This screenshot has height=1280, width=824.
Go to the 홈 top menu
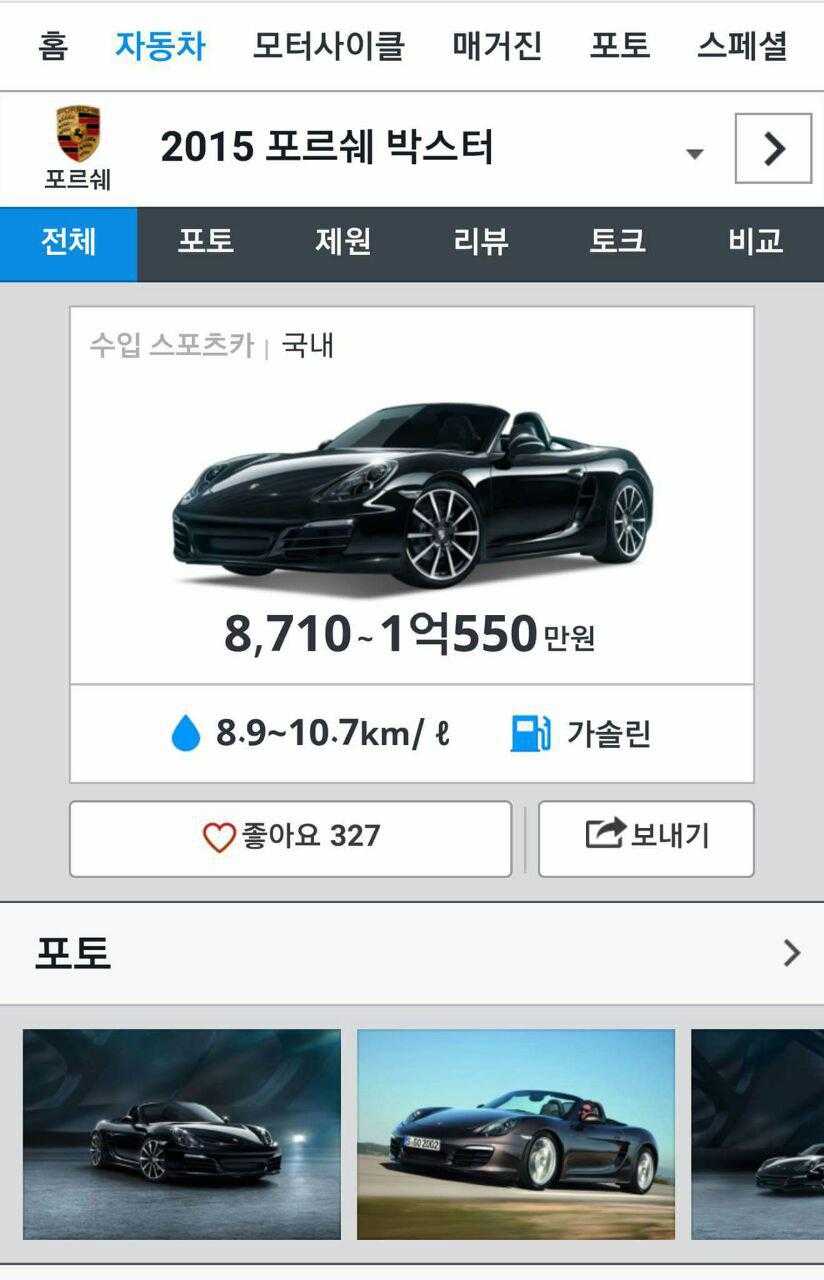(x=53, y=46)
